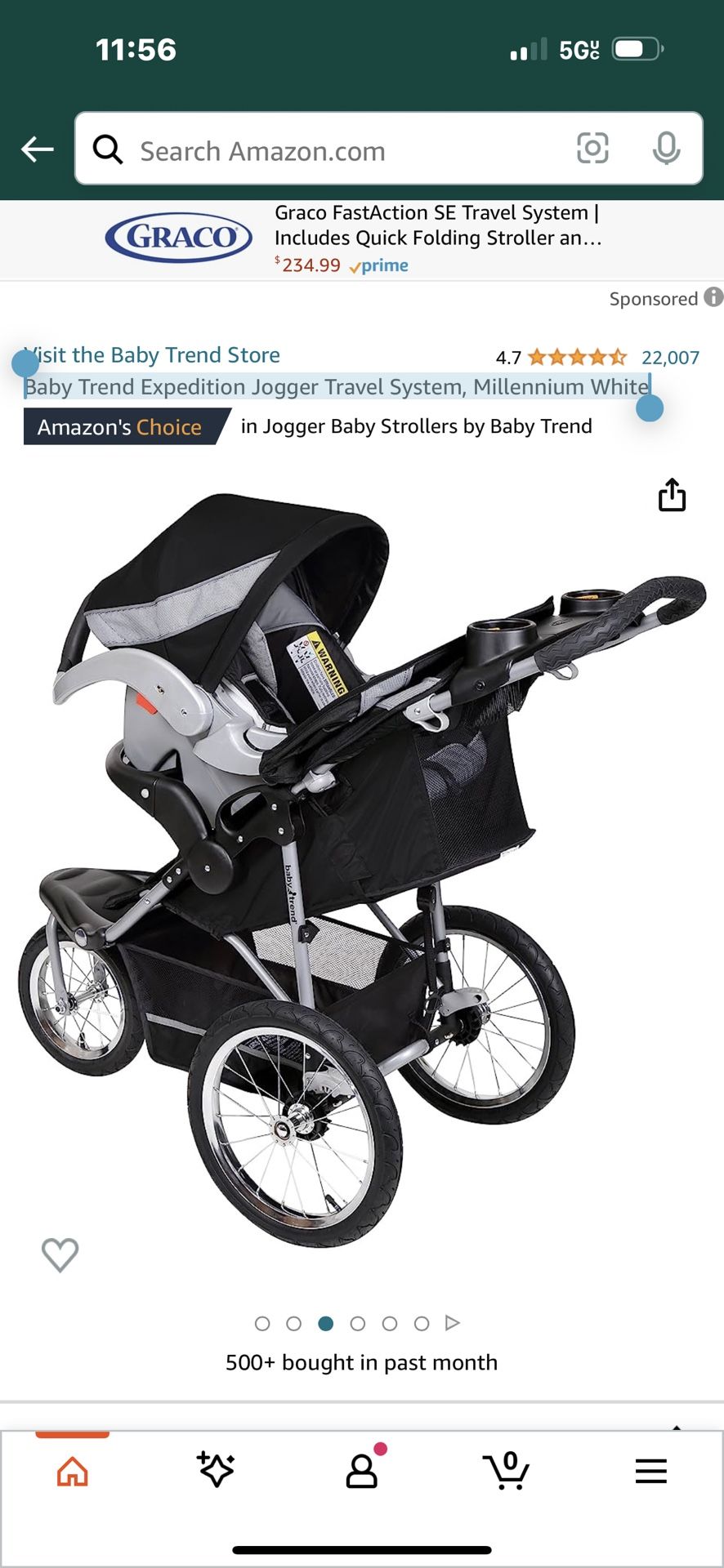
Task: Open the sparkle AI assistant tab
Action: 216,1469
